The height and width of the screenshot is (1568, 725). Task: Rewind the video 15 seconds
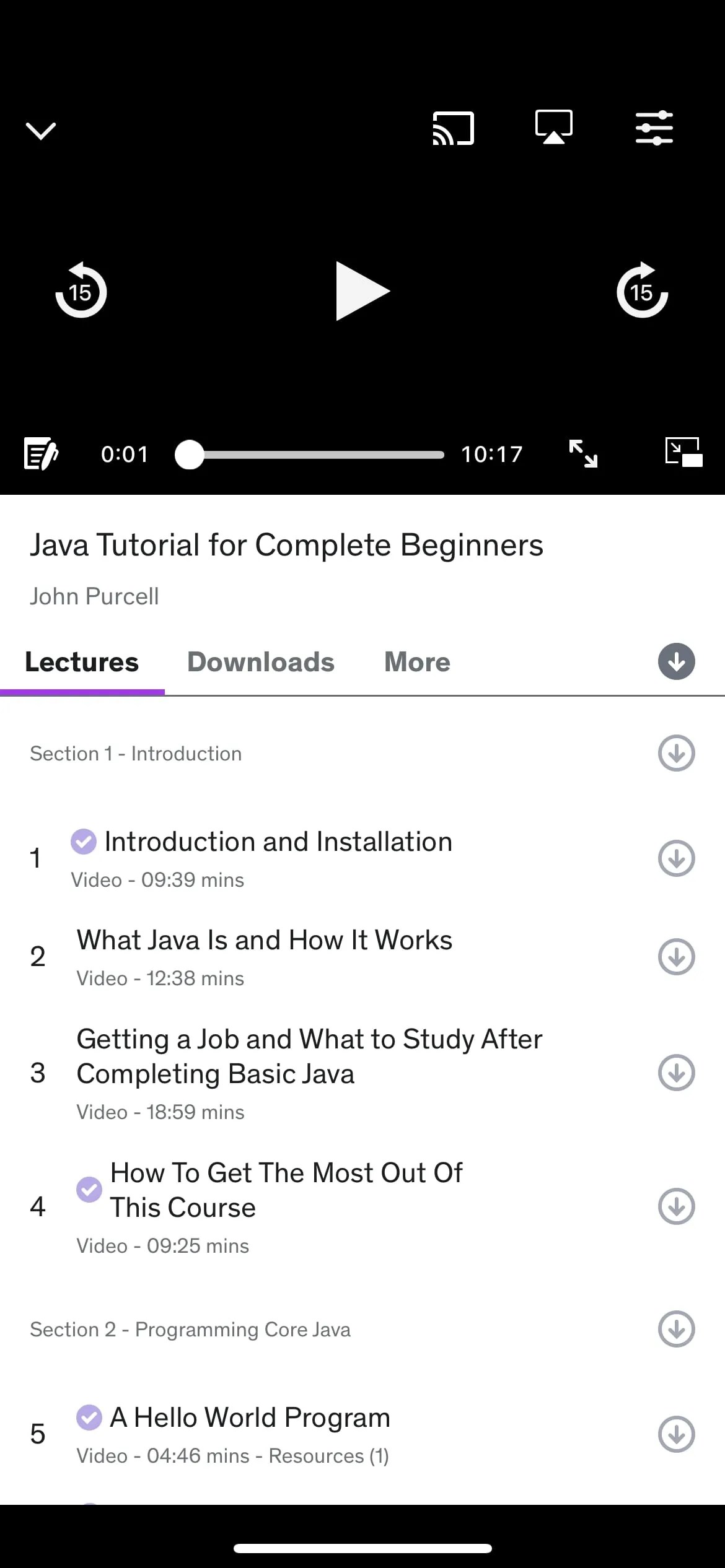(81, 291)
